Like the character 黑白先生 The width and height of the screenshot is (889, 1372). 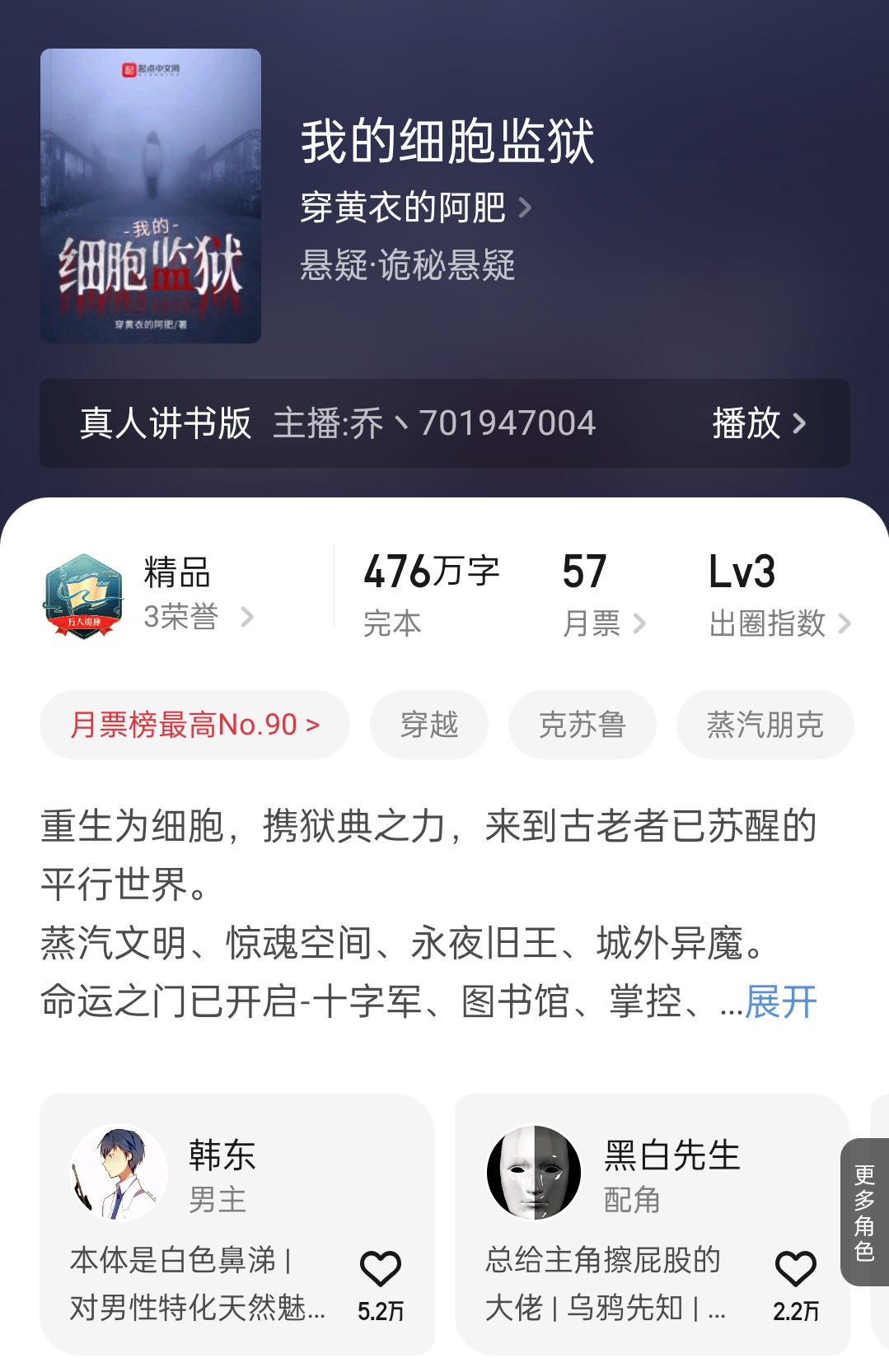795,1270
